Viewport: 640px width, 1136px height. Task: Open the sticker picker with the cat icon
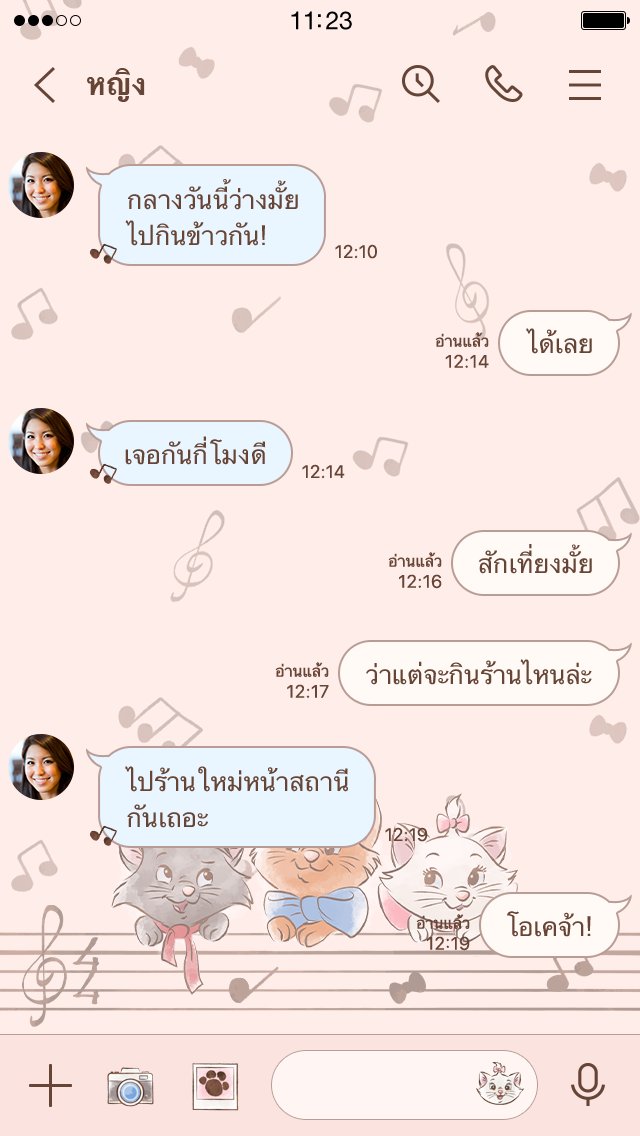click(499, 1086)
